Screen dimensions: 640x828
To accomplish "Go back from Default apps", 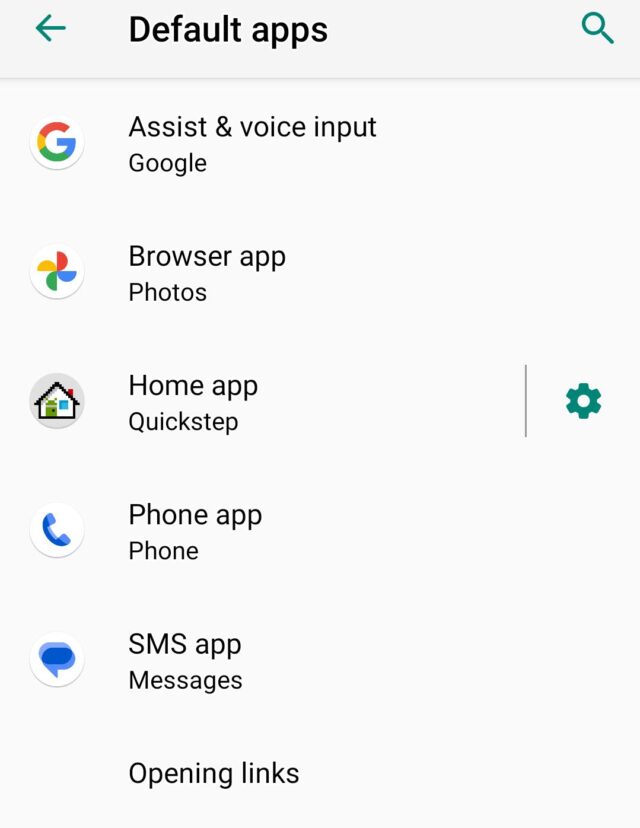I will click(x=50, y=29).
